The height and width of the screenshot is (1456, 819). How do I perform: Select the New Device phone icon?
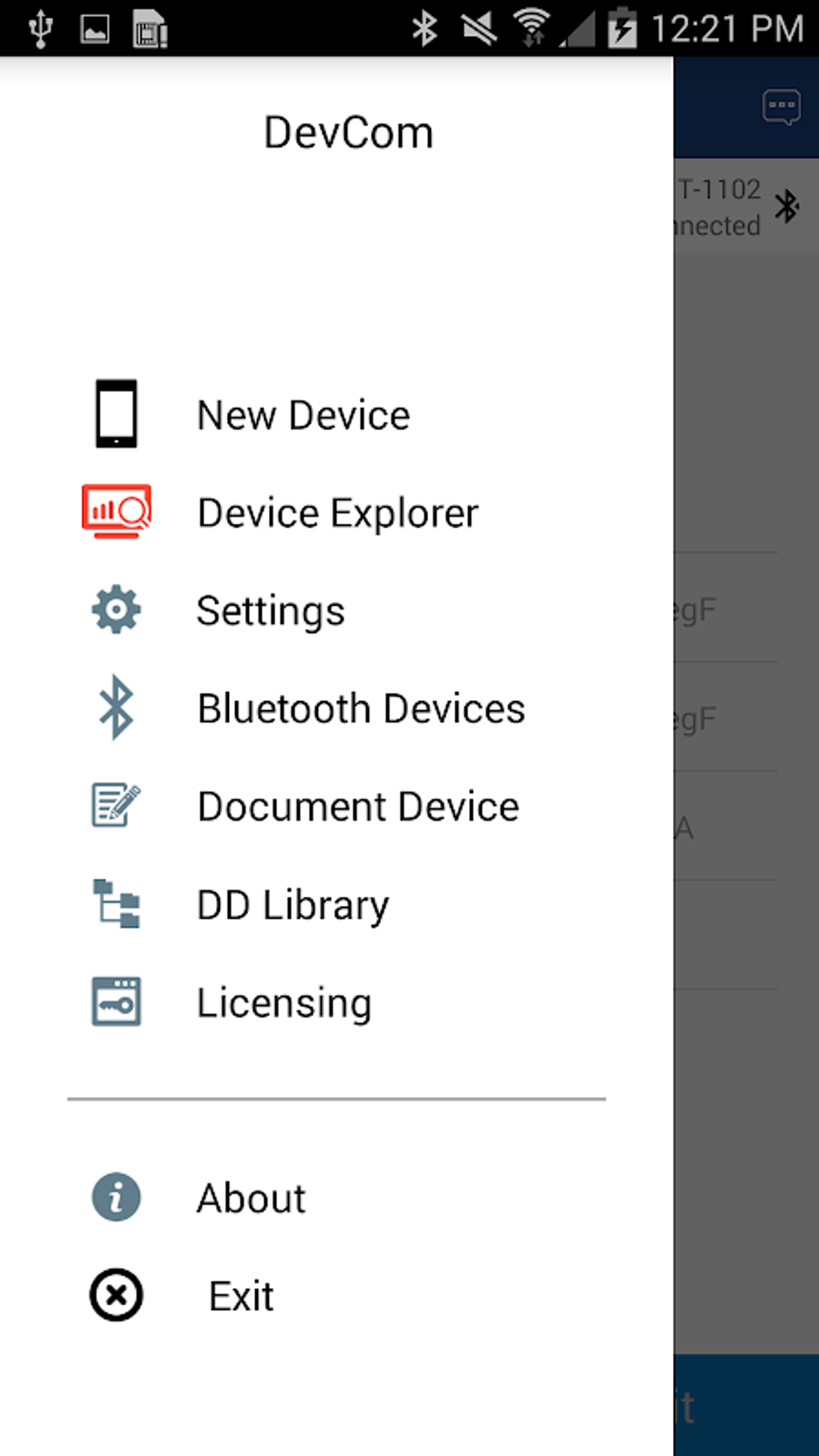115,415
